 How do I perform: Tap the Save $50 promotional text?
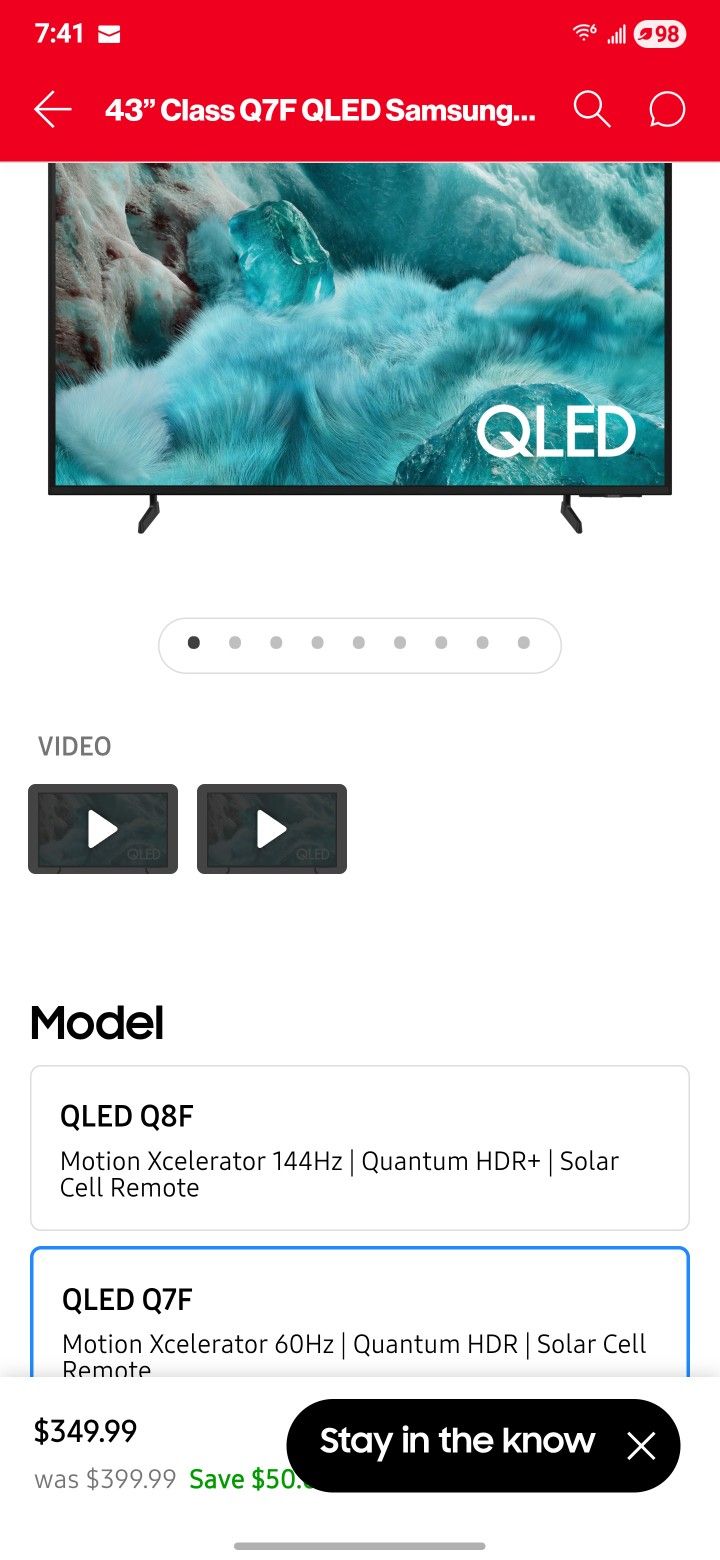[x=243, y=1481]
